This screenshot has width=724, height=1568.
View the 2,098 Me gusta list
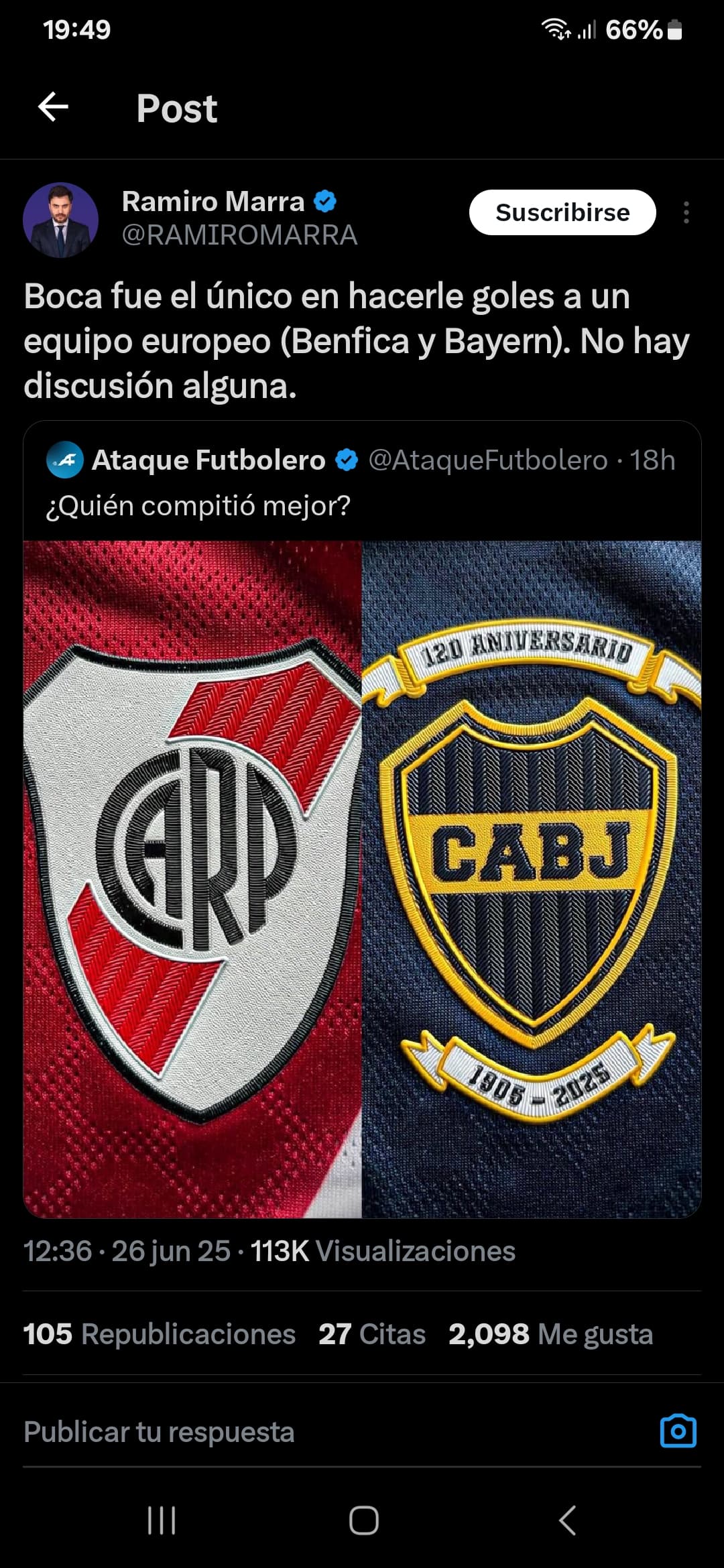(550, 1333)
